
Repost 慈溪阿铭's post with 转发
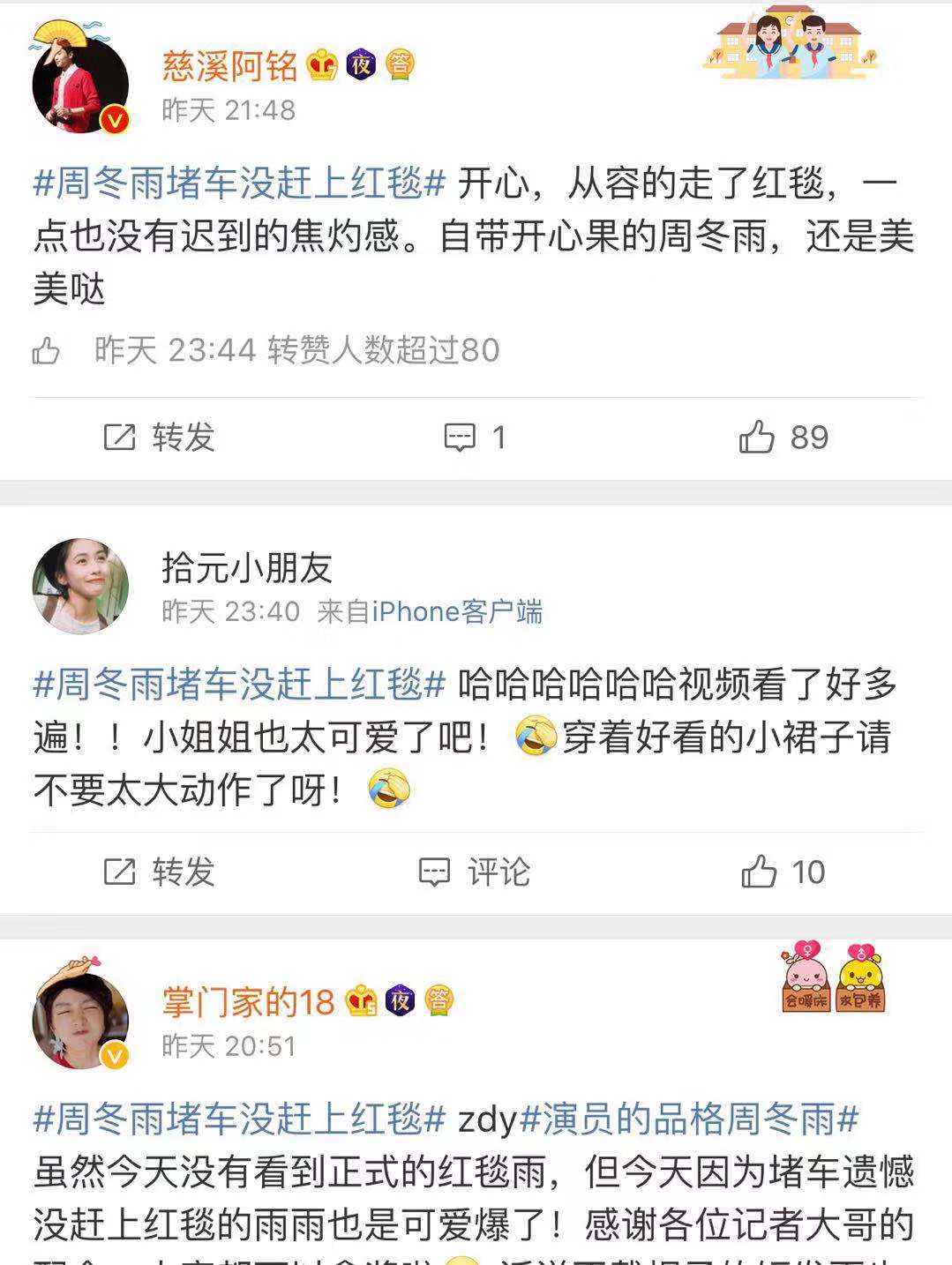point(160,437)
